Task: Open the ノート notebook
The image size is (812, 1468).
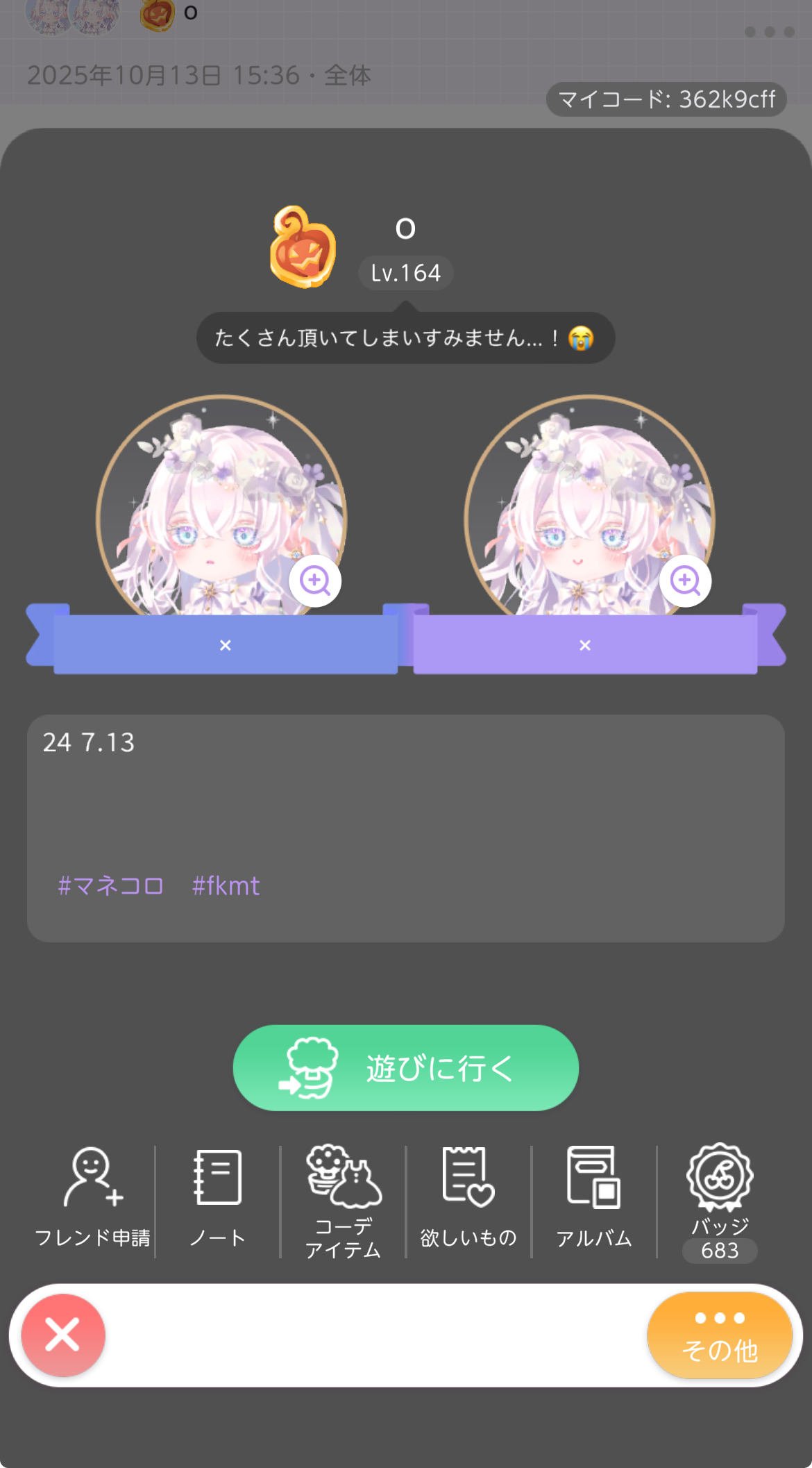Action: 217,1198
